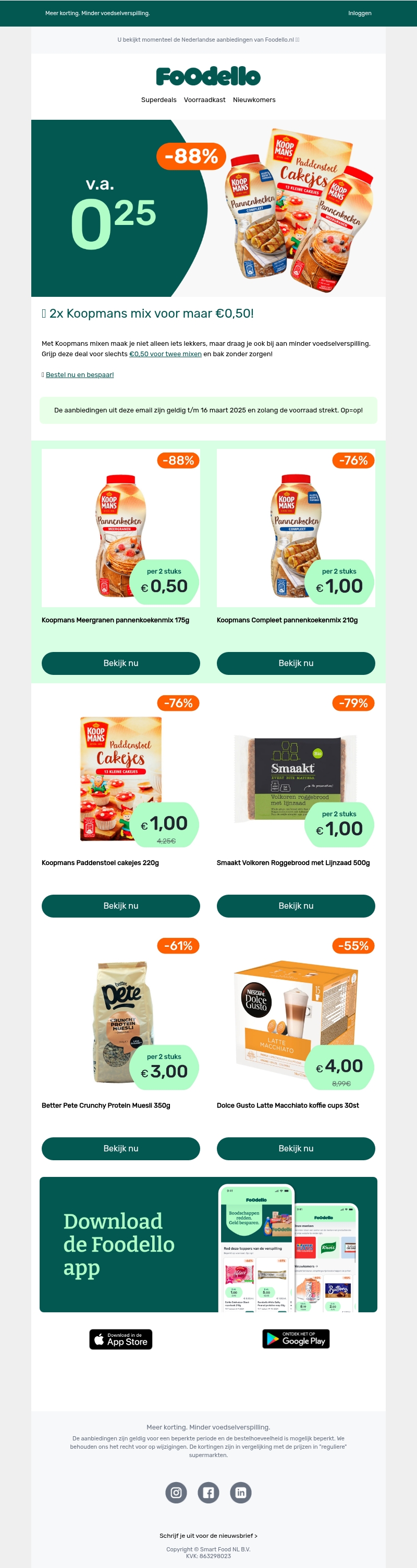Viewport: 417px width, 1568px height.
Task: Open the Koopmans hero banner
Action: point(208,208)
